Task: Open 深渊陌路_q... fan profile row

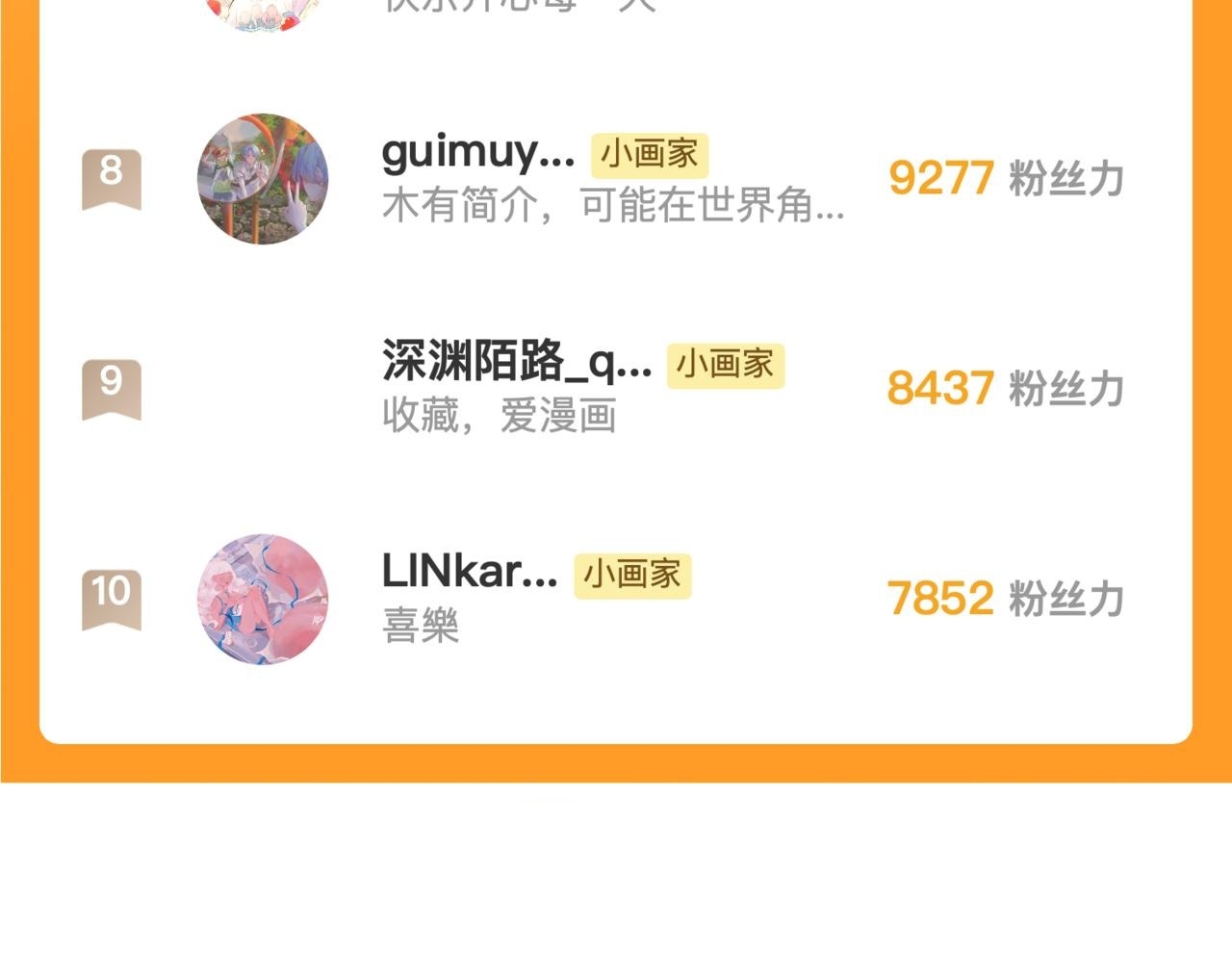Action: pos(616,389)
